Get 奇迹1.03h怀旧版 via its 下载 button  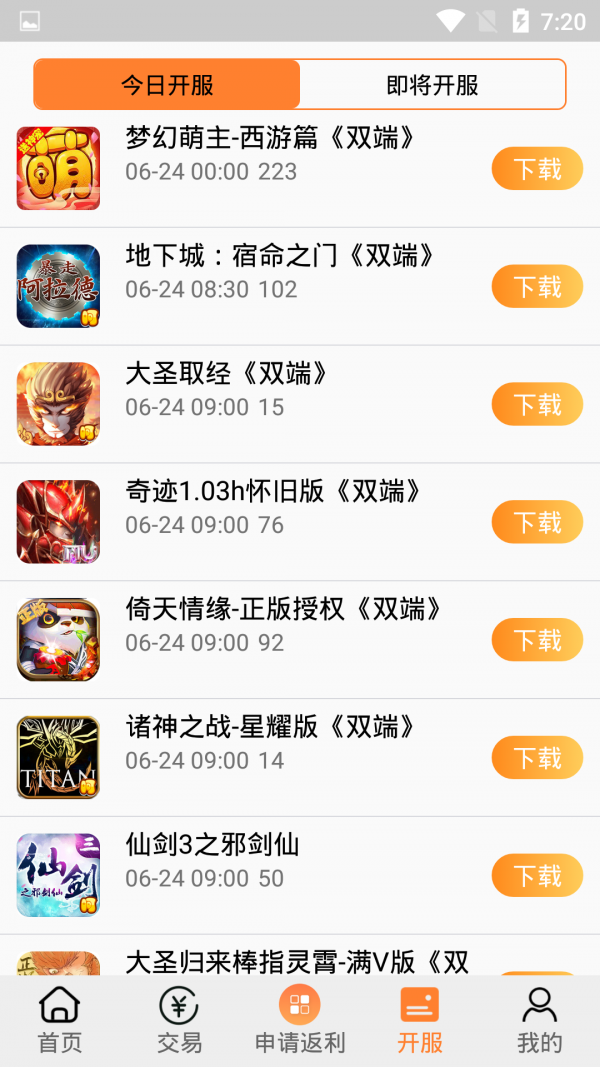(x=537, y=522)
